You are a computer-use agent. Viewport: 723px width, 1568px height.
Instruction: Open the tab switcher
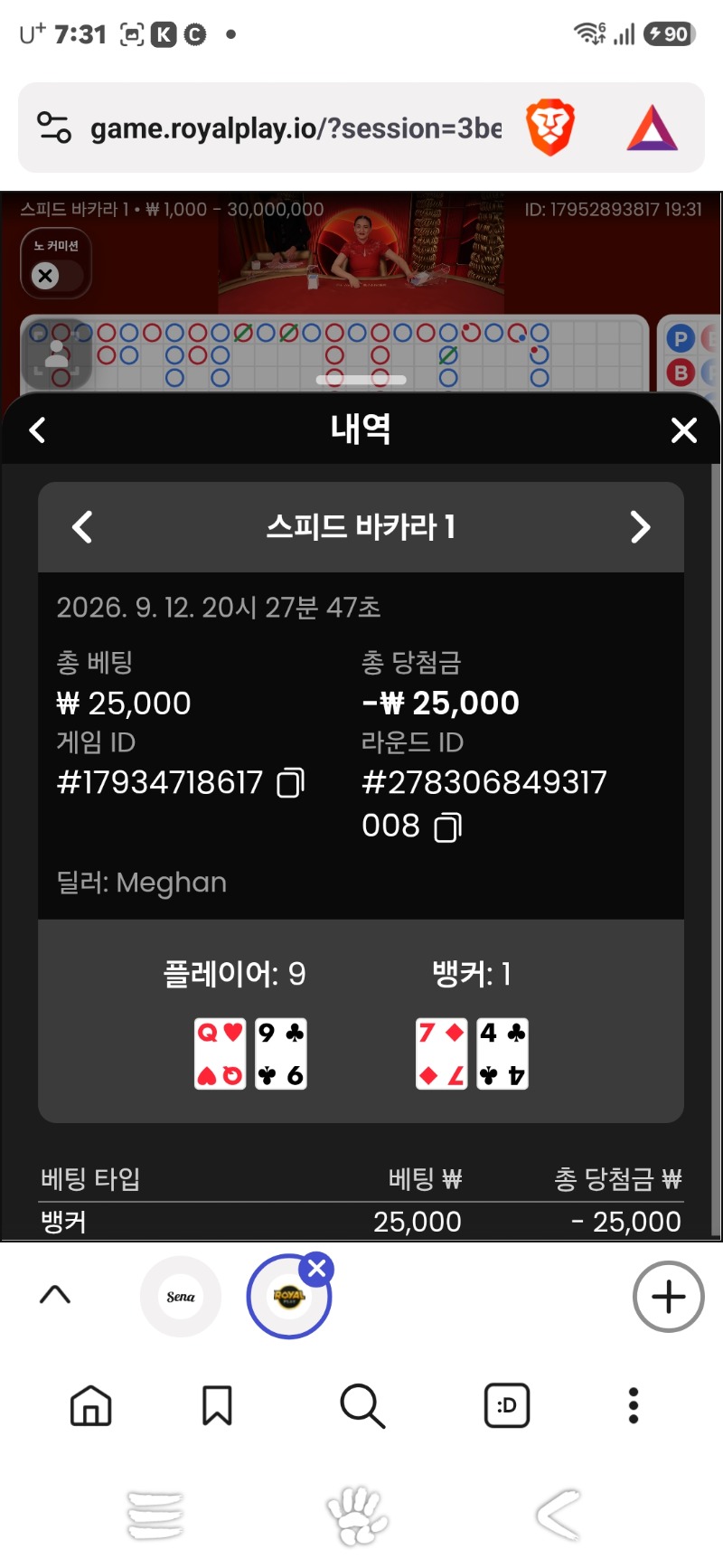click(x=507, y=1405)
